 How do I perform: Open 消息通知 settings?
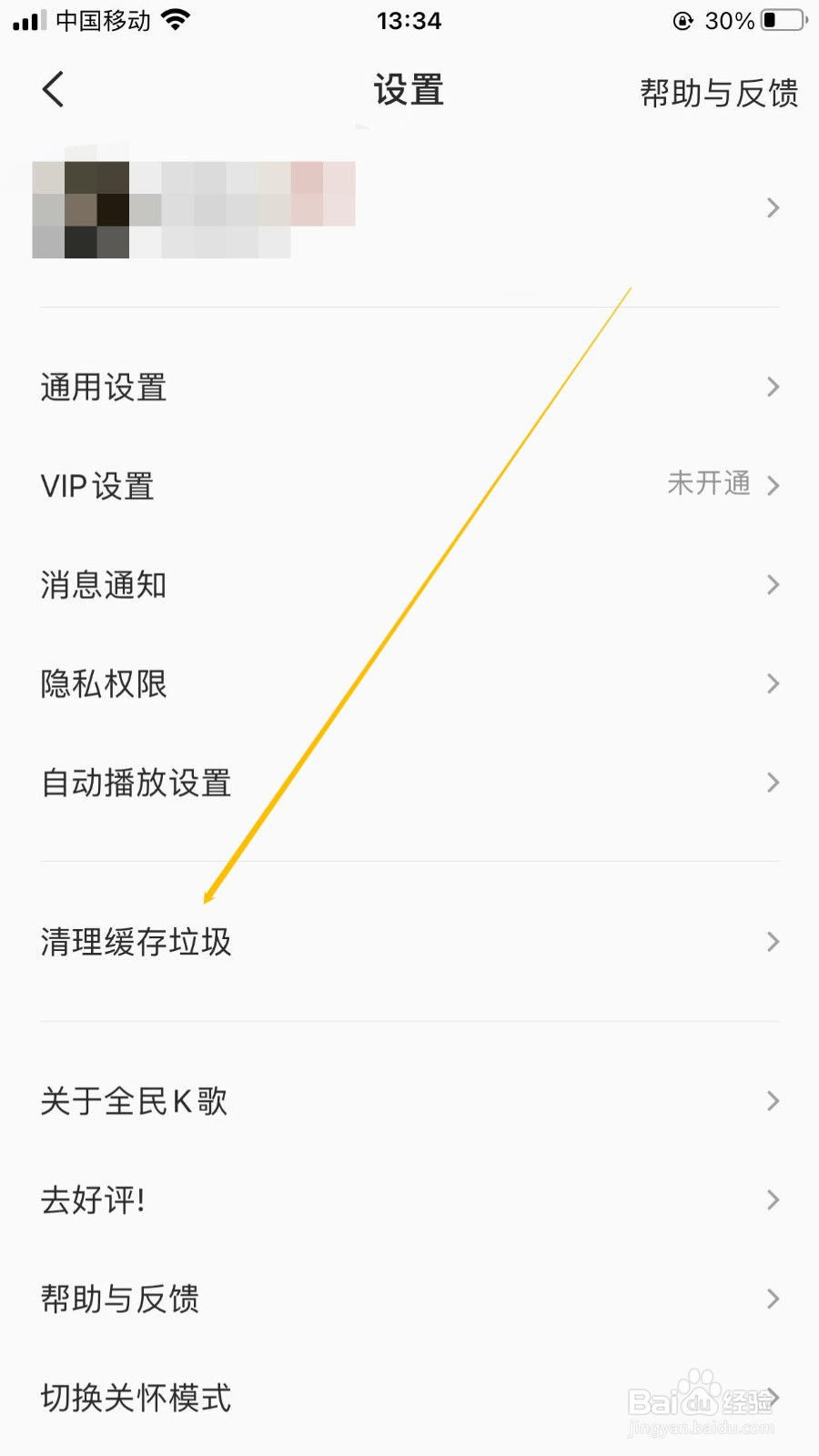103,585
